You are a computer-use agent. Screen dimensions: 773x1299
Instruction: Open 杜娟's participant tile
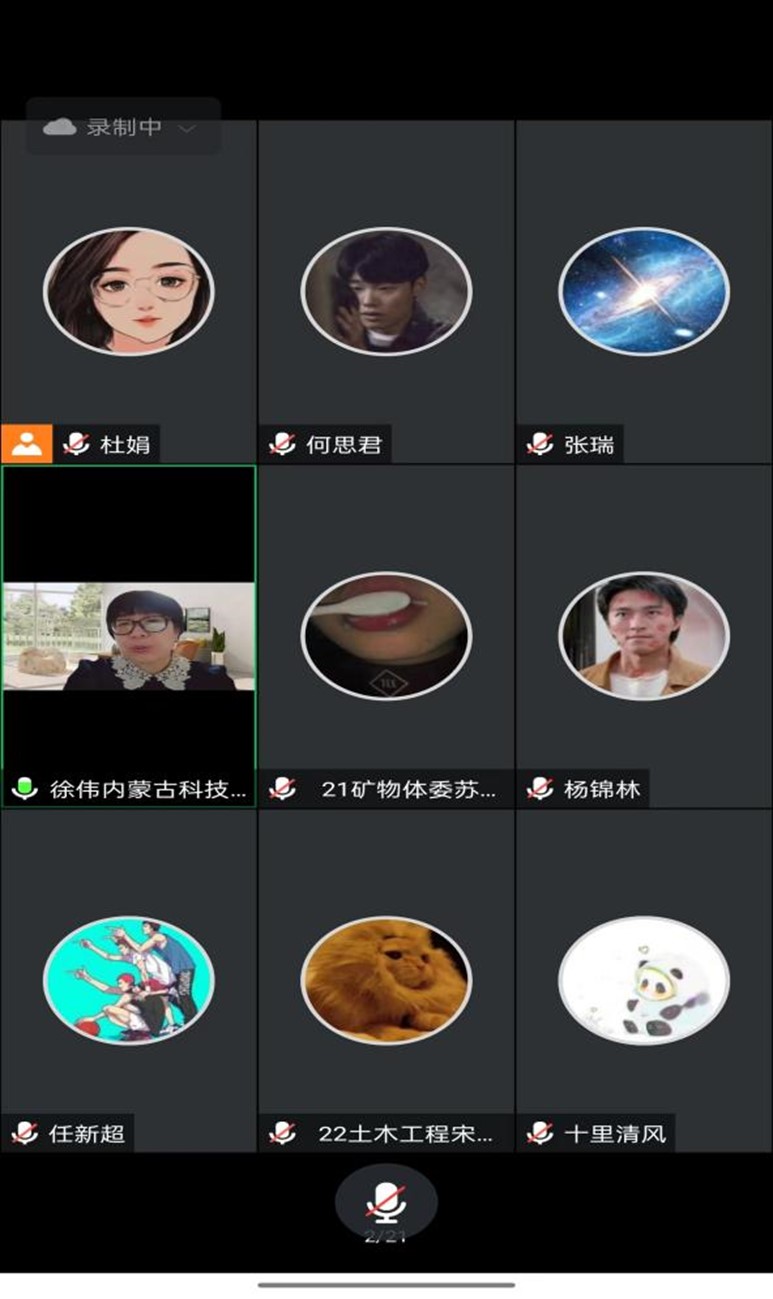128,291
